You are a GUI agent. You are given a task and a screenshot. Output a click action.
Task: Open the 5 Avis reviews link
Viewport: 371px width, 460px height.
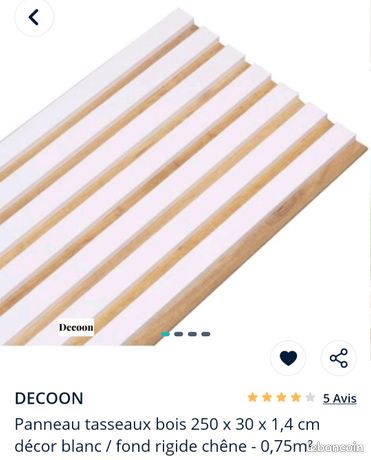[340, 398]
